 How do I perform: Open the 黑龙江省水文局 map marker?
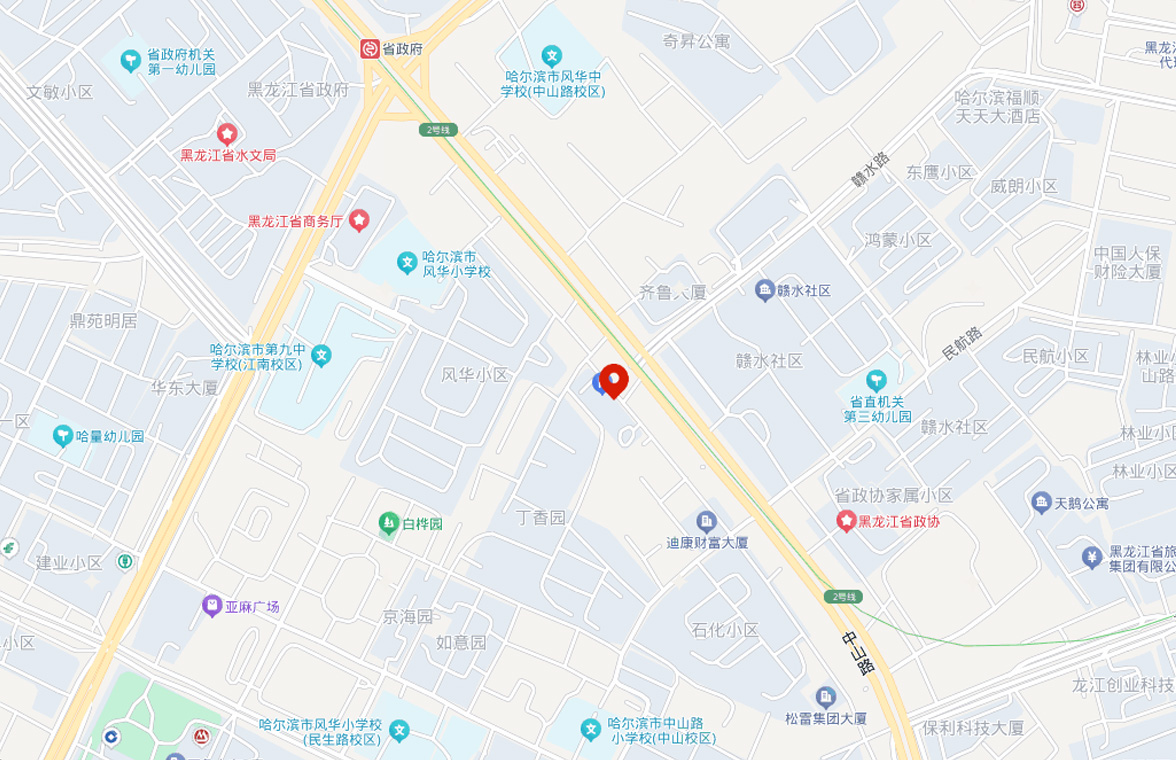[x=227, y=134]
